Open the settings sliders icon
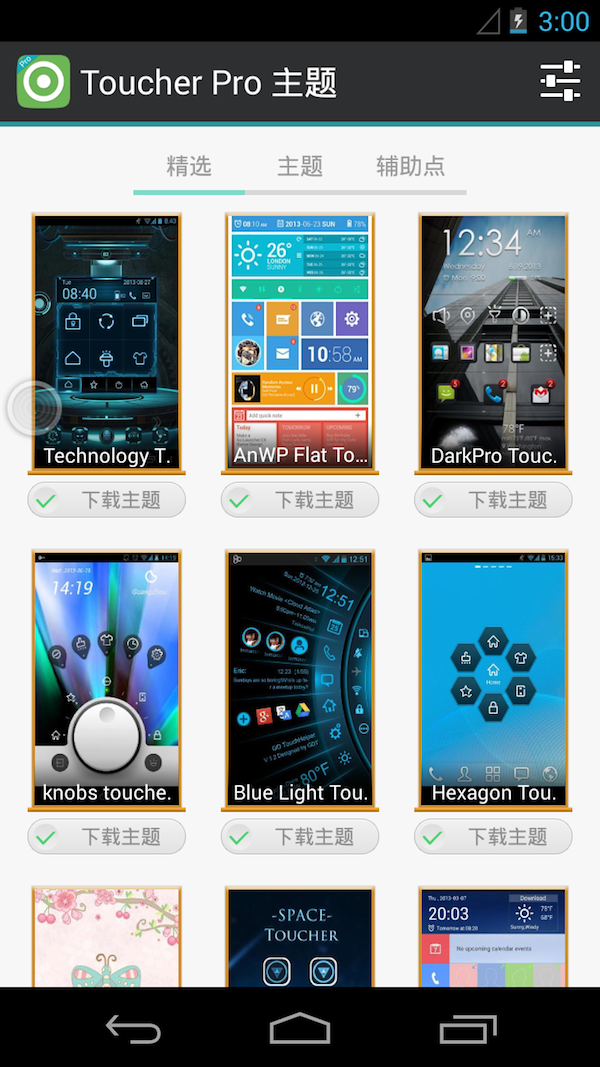This screenshot has width=600, height=1067. [x=560, y=81]
